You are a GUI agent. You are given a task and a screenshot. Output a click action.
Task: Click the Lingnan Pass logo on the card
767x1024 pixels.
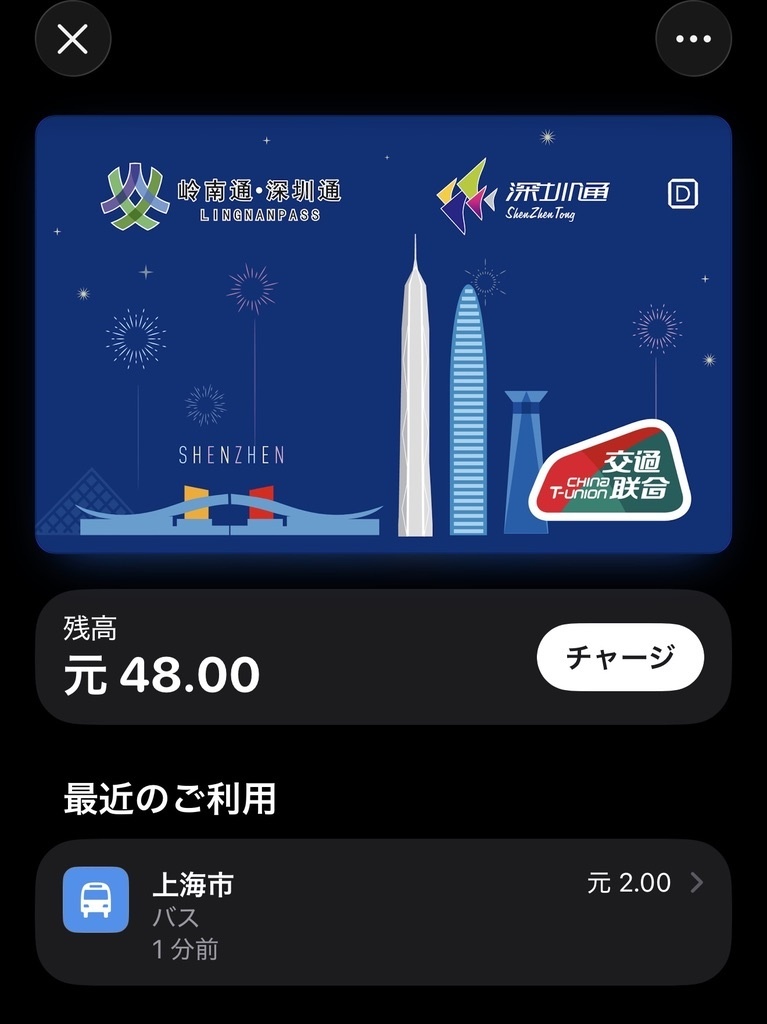222,190
